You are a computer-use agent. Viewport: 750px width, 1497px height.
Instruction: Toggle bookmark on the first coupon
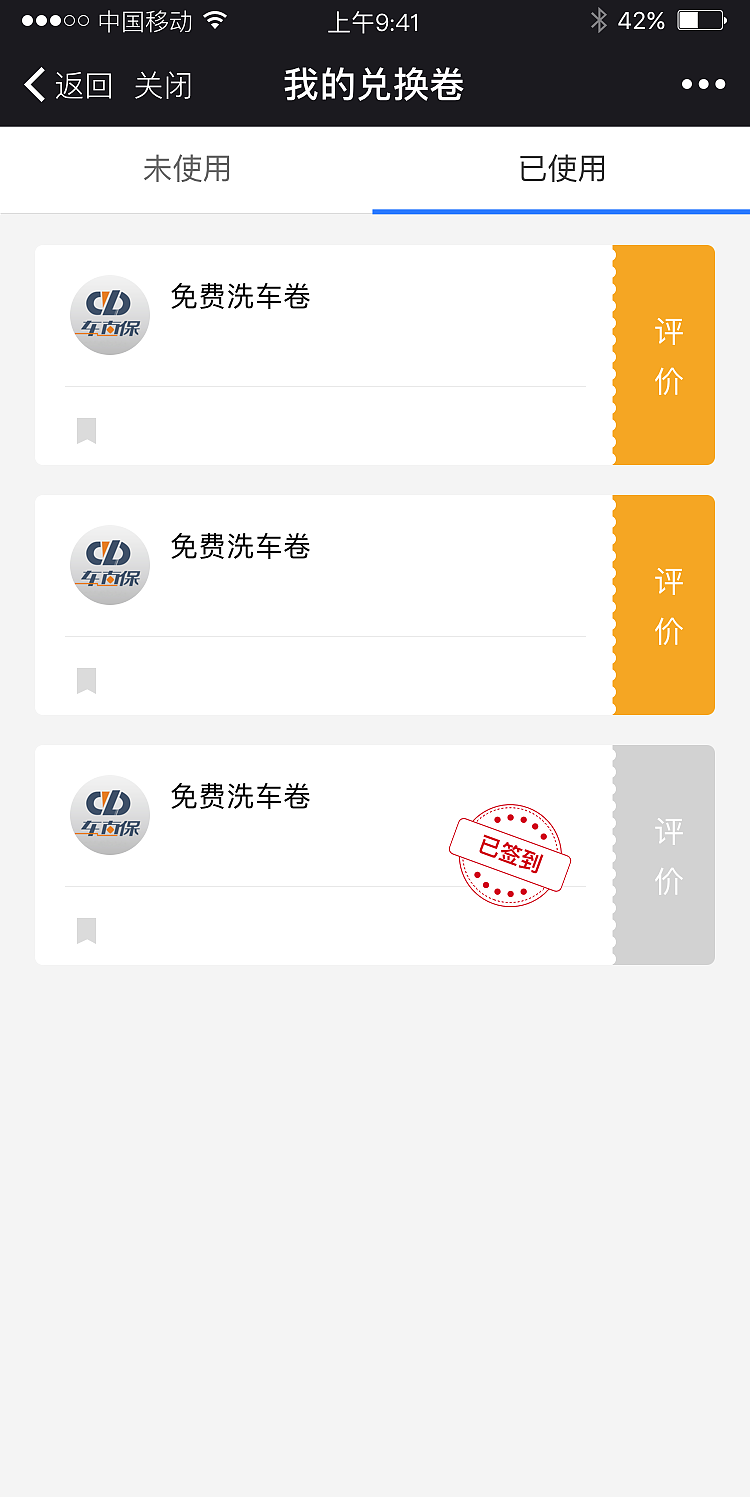click(85, 429)
